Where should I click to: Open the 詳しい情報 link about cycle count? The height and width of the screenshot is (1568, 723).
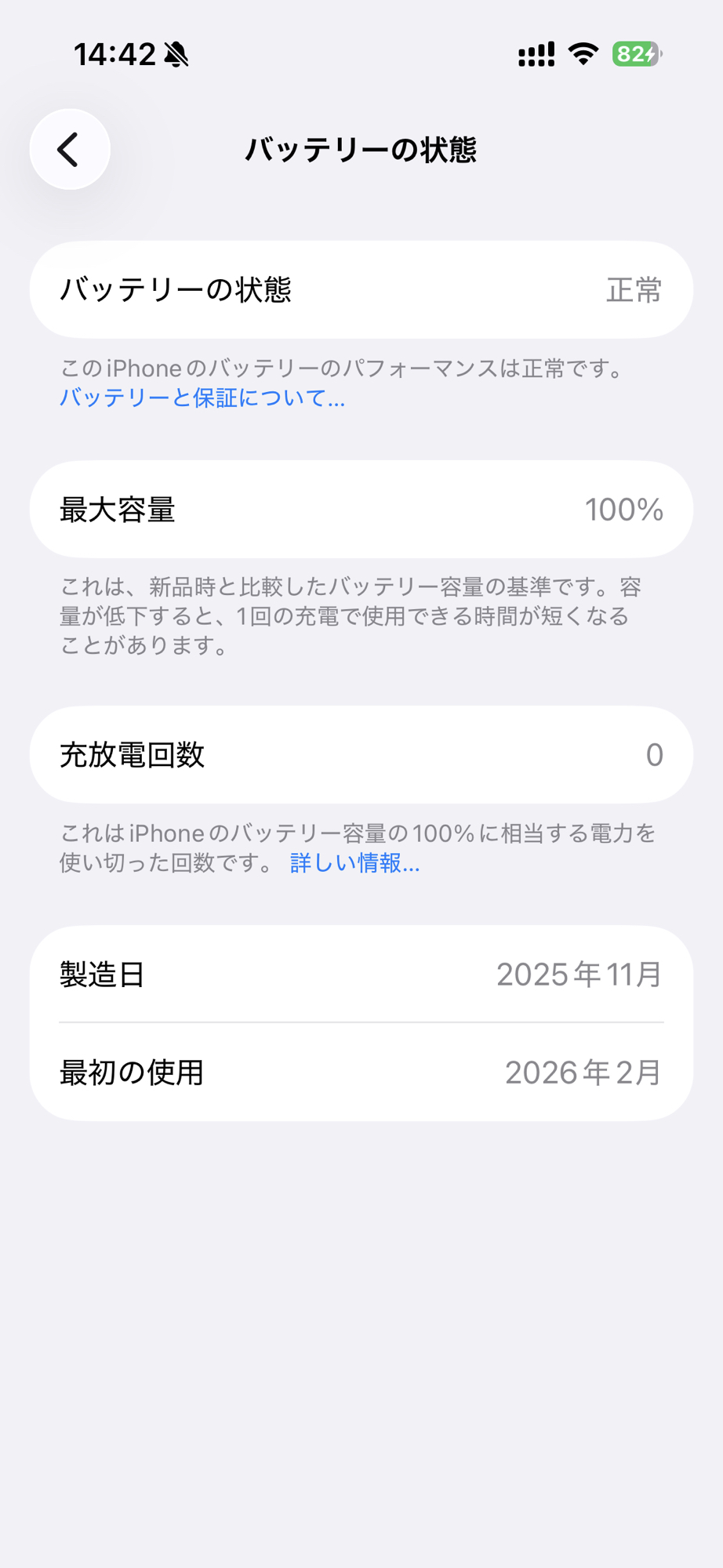pyautogui.click(x=354, y=863)
